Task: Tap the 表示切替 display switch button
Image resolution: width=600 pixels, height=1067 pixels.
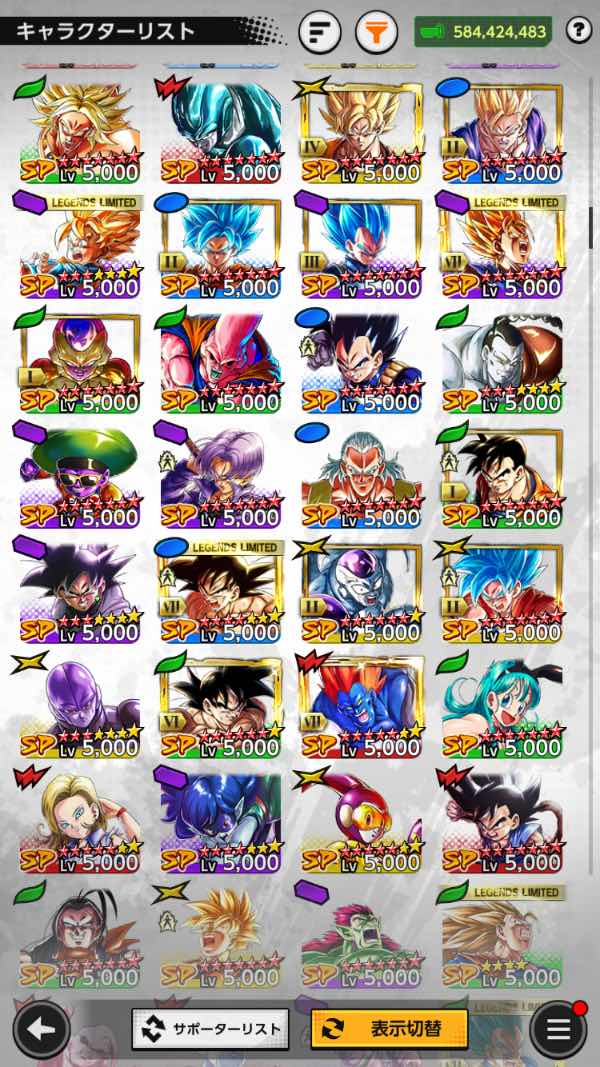Action: (x=389, y=1028)
